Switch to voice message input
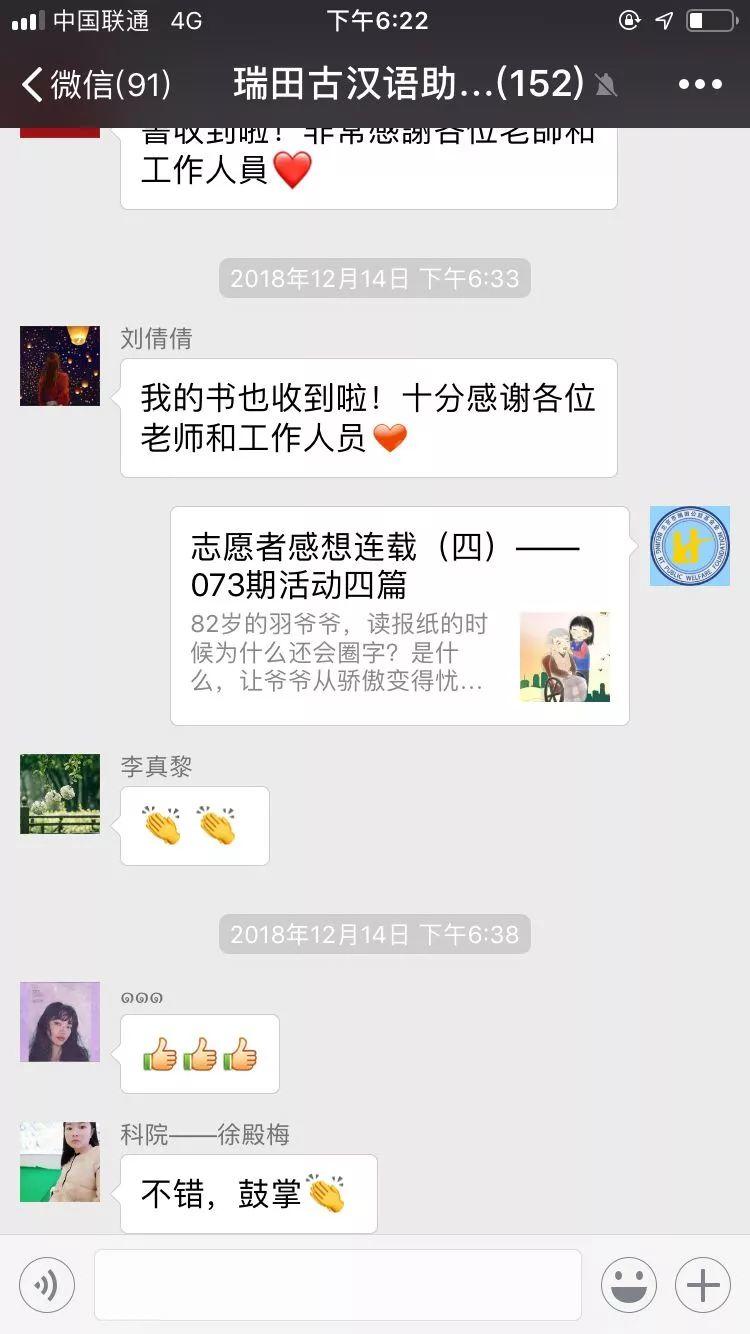Viewport: 750px width, 1334px height. 47,1285
